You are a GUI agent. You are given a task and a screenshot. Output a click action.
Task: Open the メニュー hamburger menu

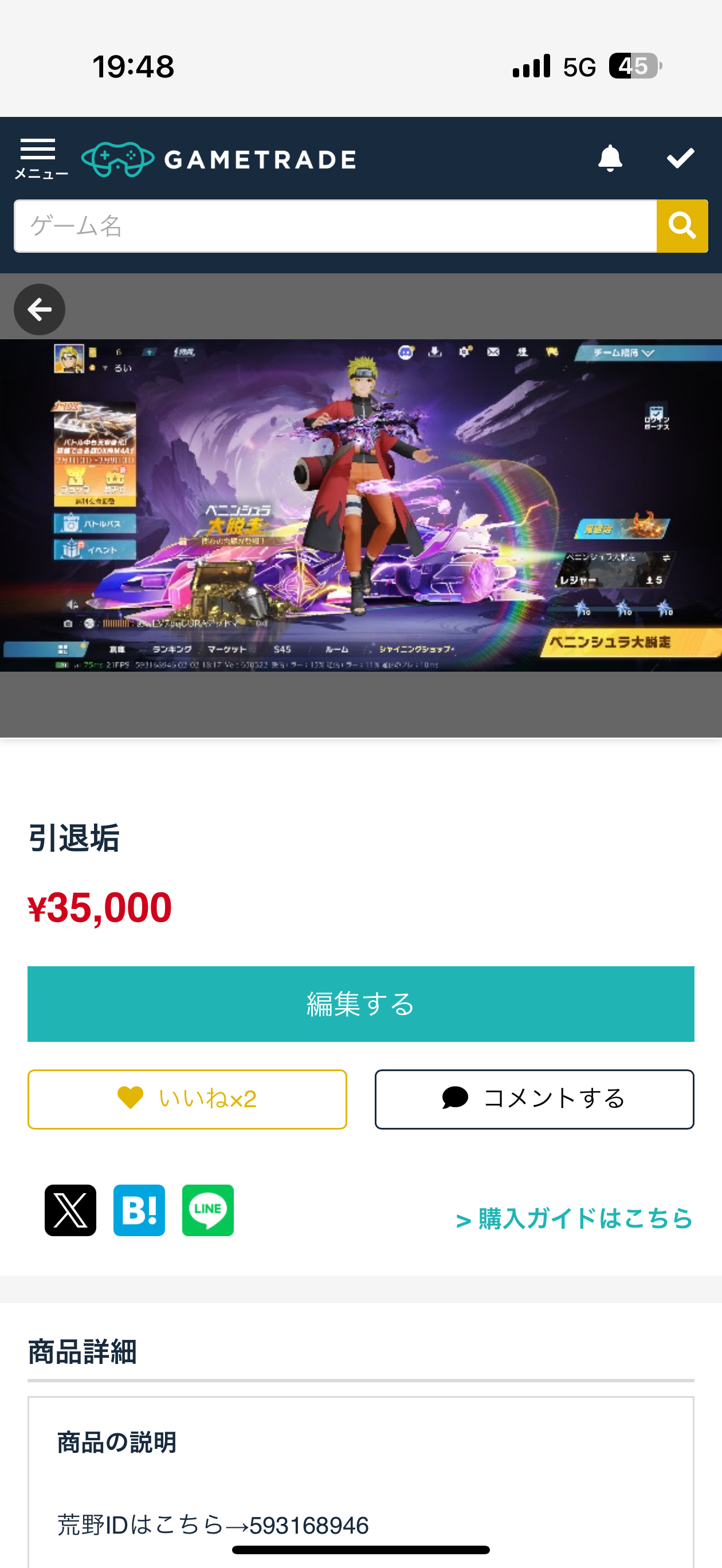[40, 158]
